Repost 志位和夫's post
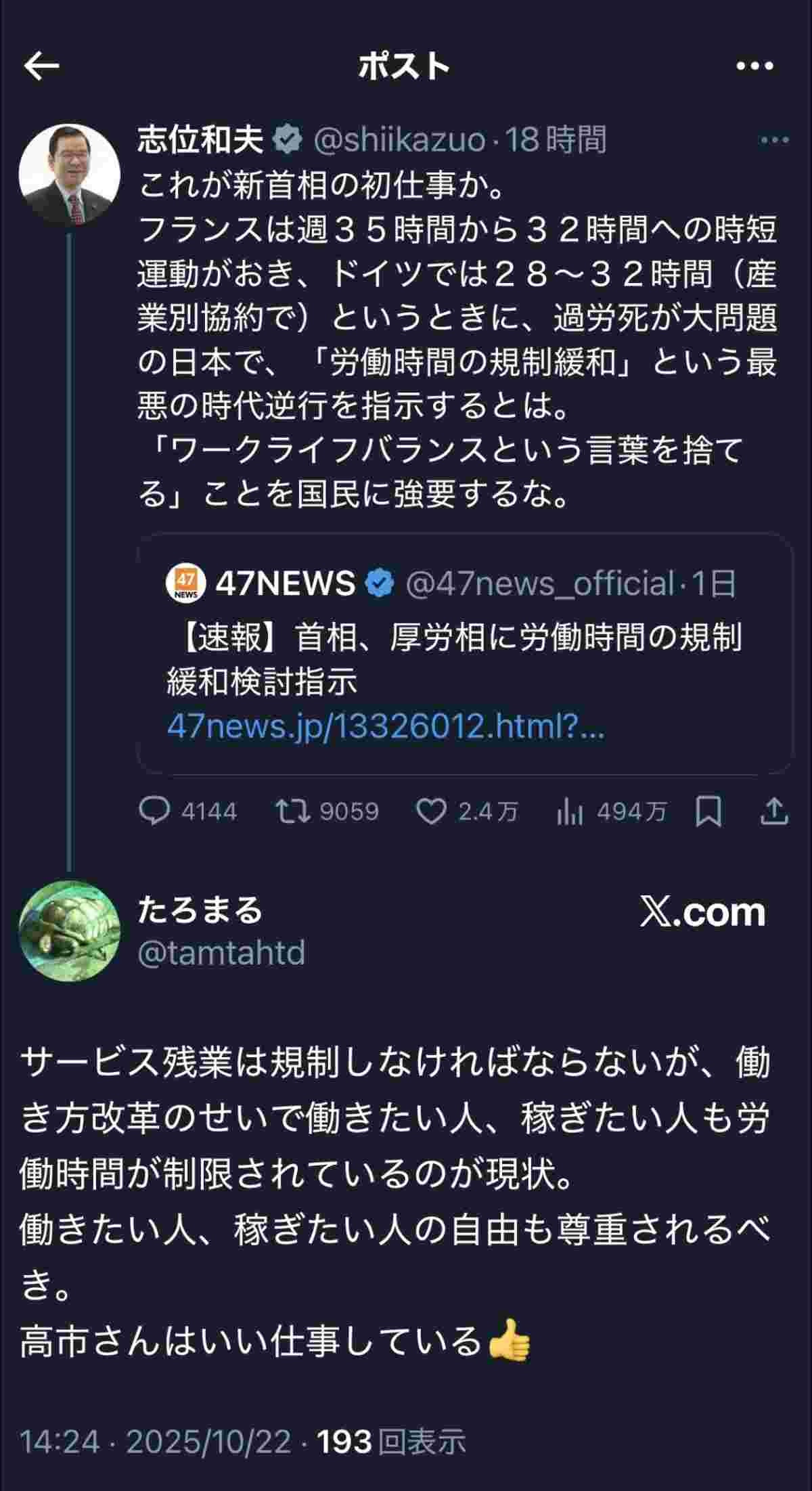Viewport: 812px width, 1491px height. [x=292, y=811]
